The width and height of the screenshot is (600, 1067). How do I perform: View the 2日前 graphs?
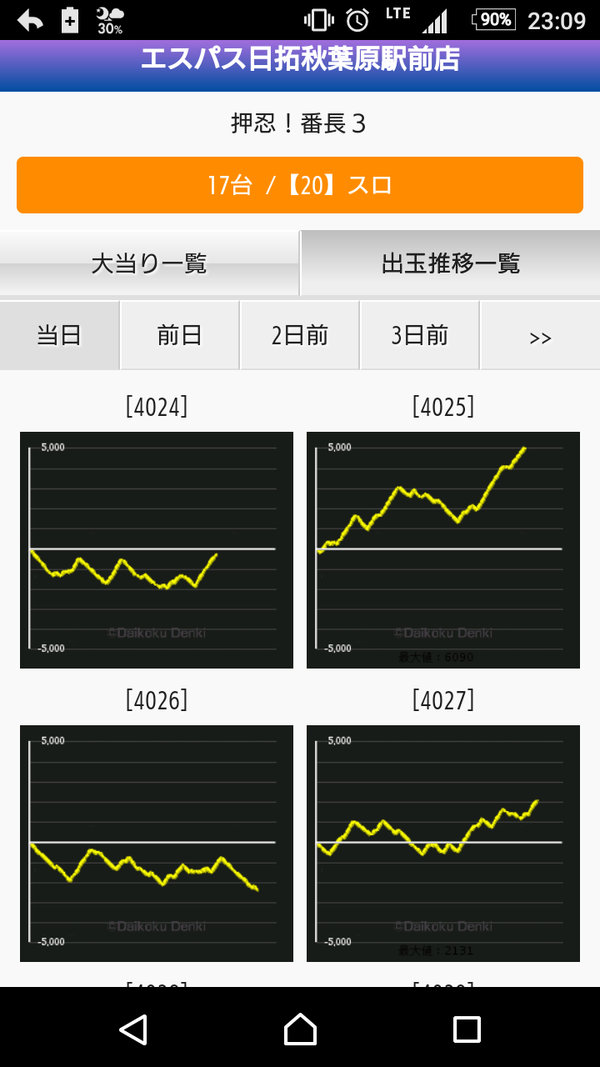coord(299,335)
